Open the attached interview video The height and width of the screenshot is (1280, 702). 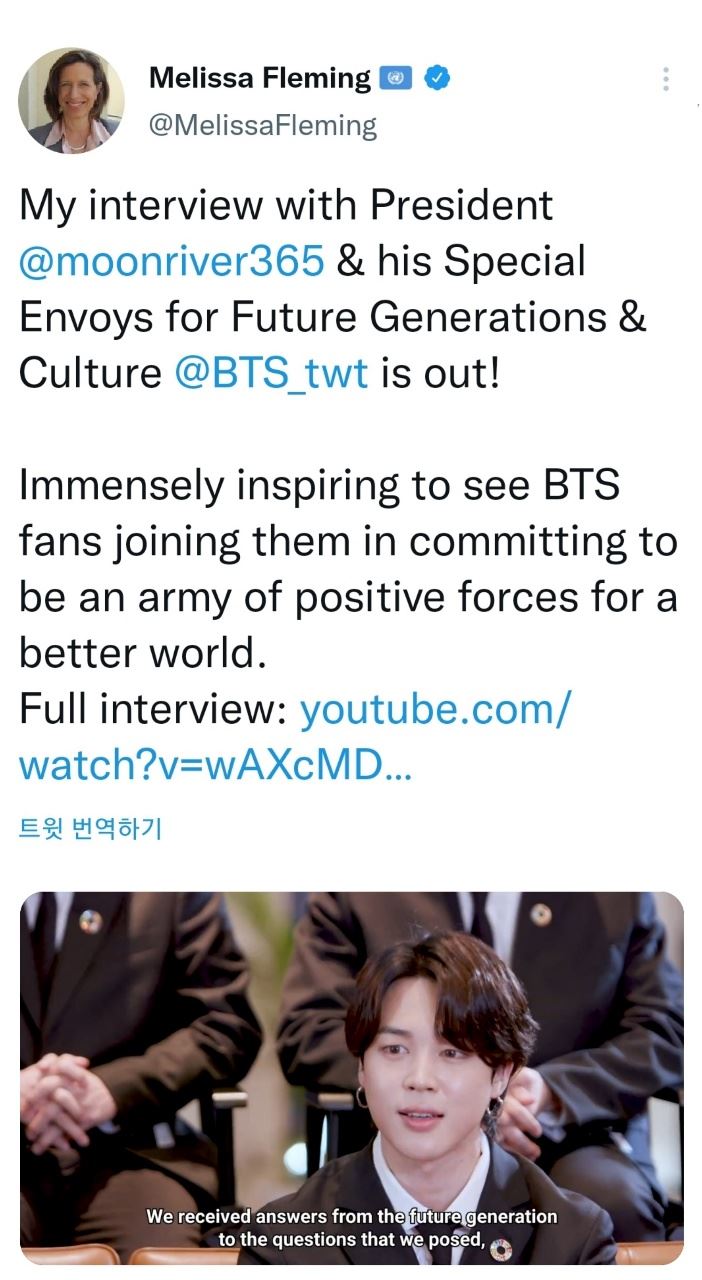pos(351,1077)
